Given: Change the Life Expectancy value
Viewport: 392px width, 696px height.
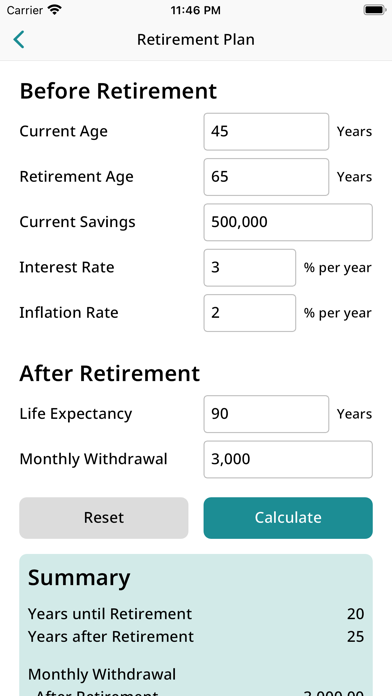Looking at the screenshot, I should [266, 414].
